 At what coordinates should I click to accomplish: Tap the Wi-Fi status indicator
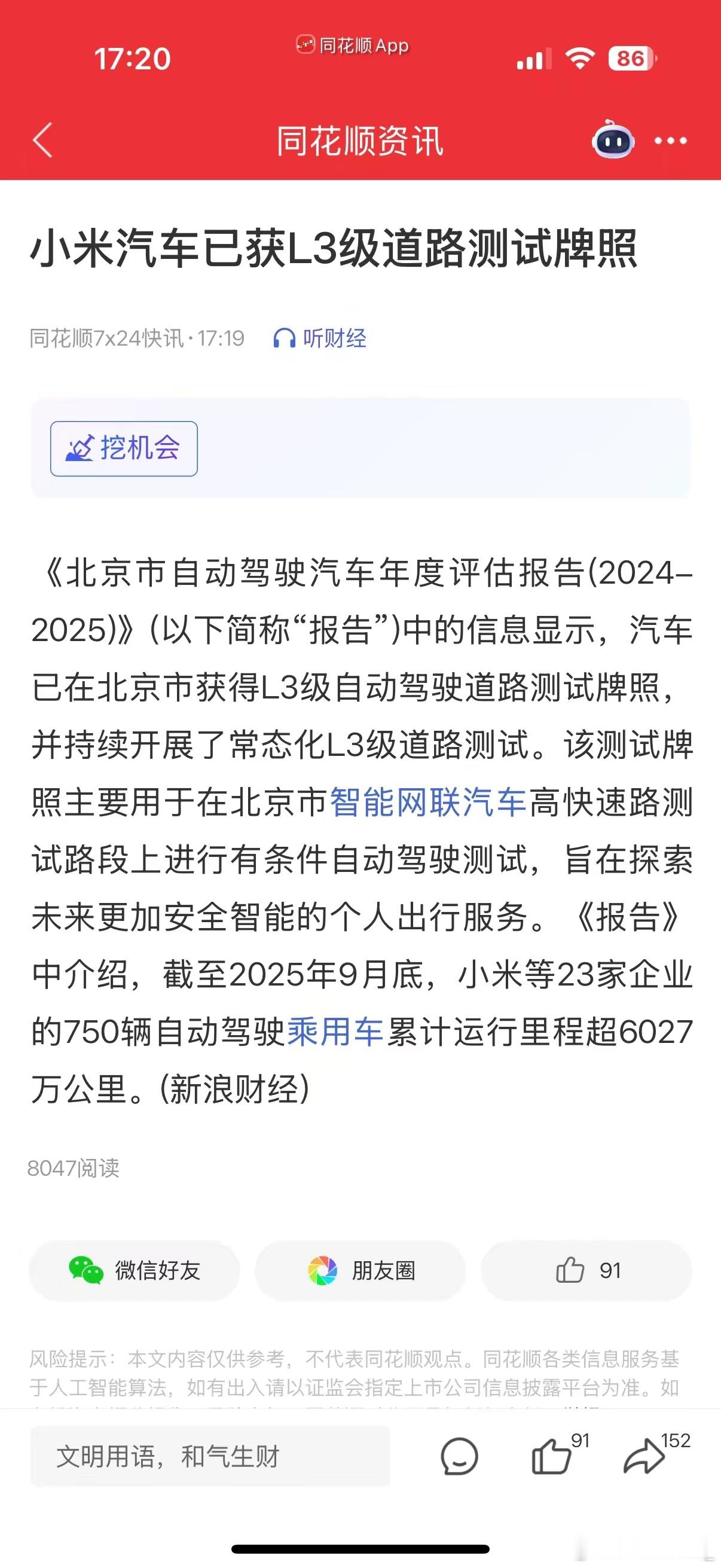582,60
